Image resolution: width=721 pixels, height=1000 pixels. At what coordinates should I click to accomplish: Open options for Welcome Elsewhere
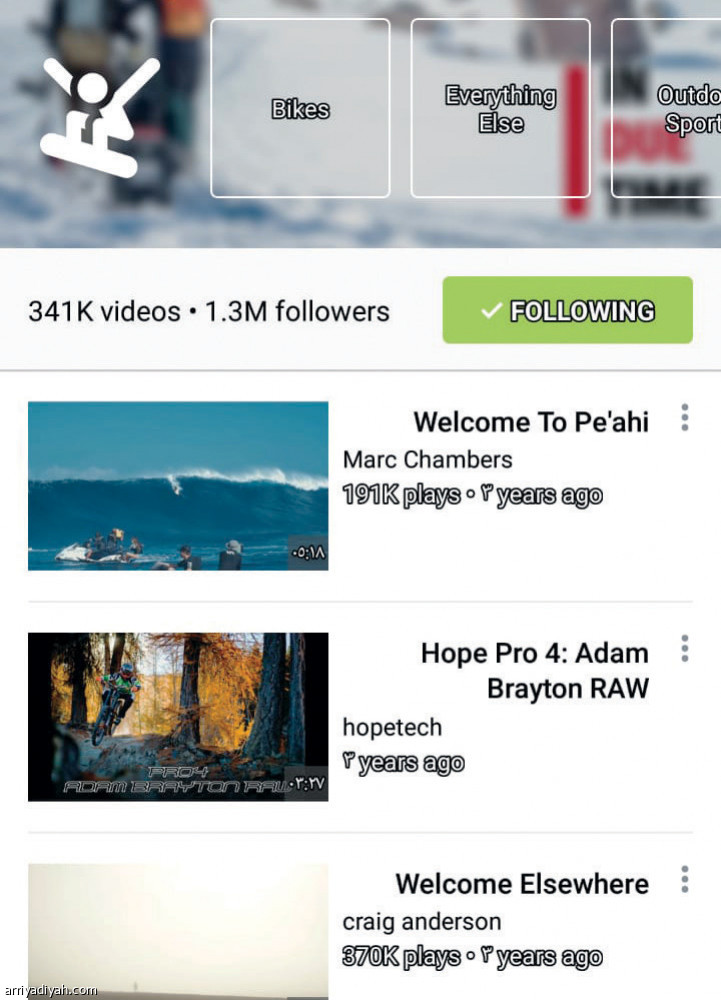684,880
